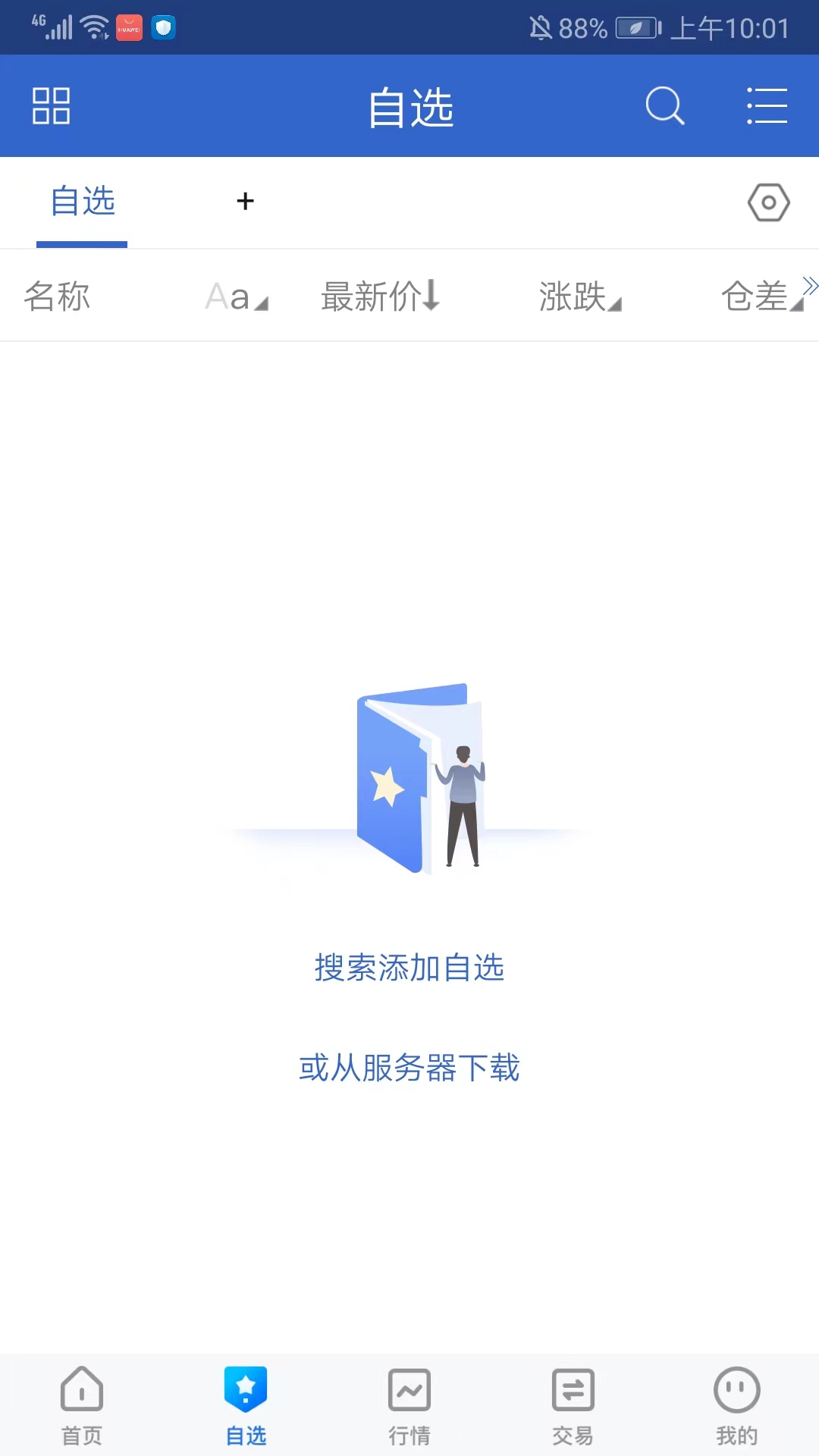Open the 行情 market quotes screen

pyautogui.click(x=409, y=1405)
